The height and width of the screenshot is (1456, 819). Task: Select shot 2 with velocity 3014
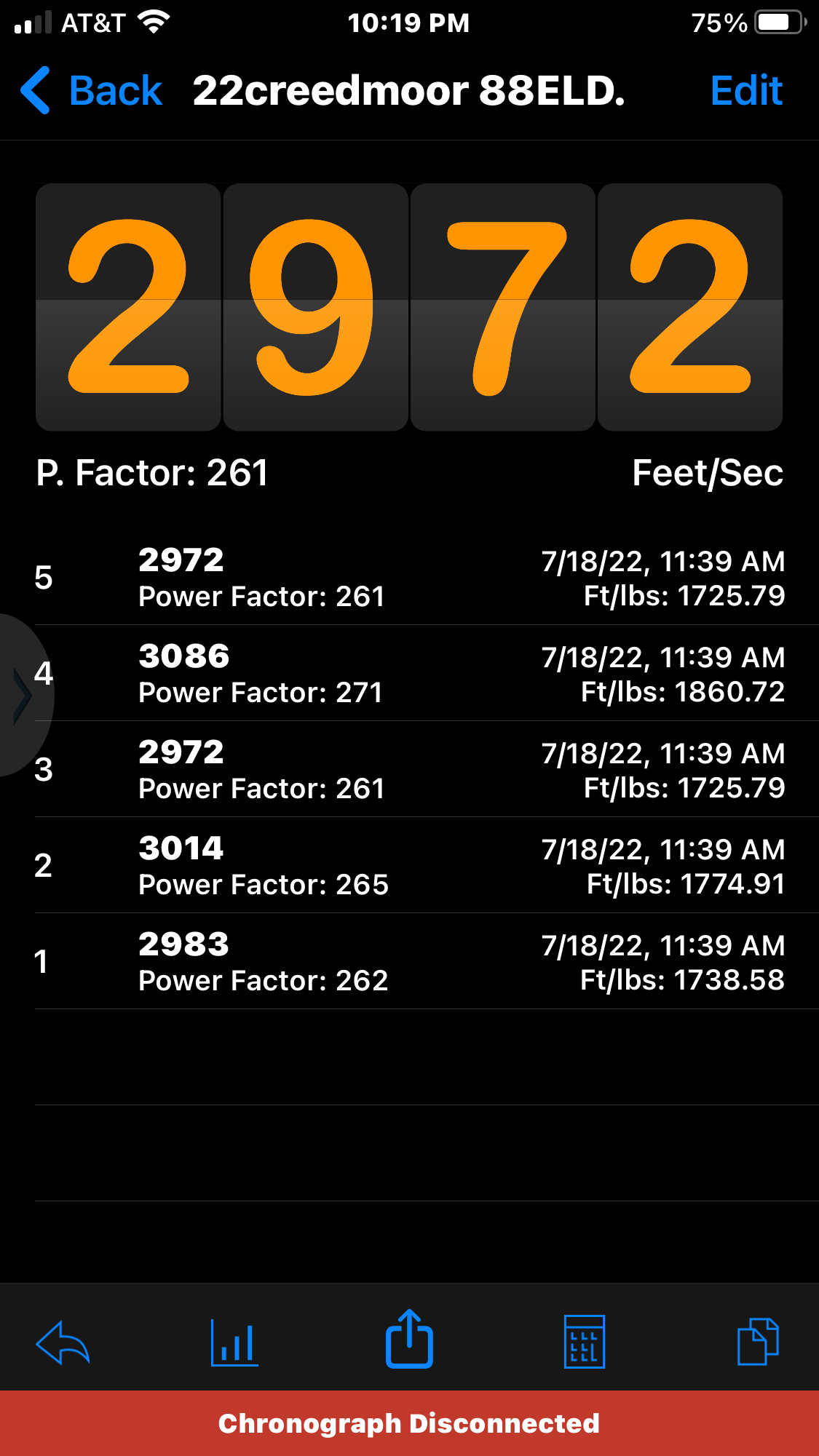[x=409, y=866]
